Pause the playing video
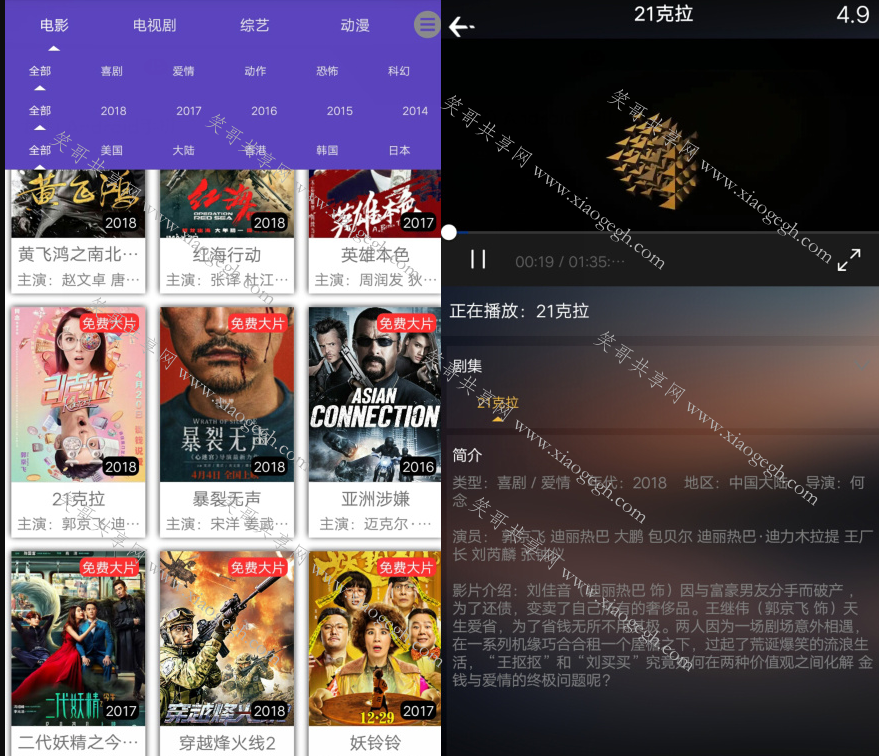The height and width of the screenshot is (756, 879). point(478,260)
